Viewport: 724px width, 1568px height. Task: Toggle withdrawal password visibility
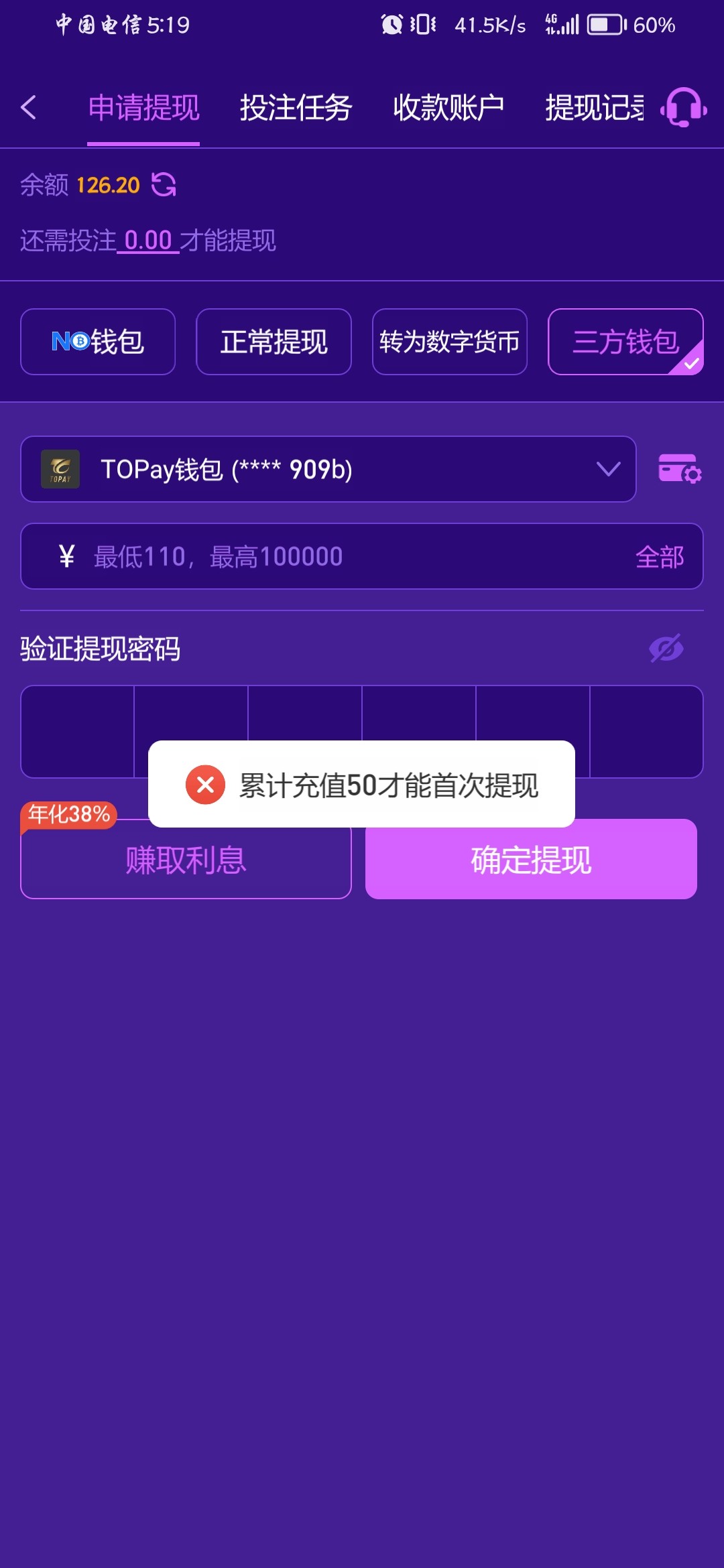point(666,648)
